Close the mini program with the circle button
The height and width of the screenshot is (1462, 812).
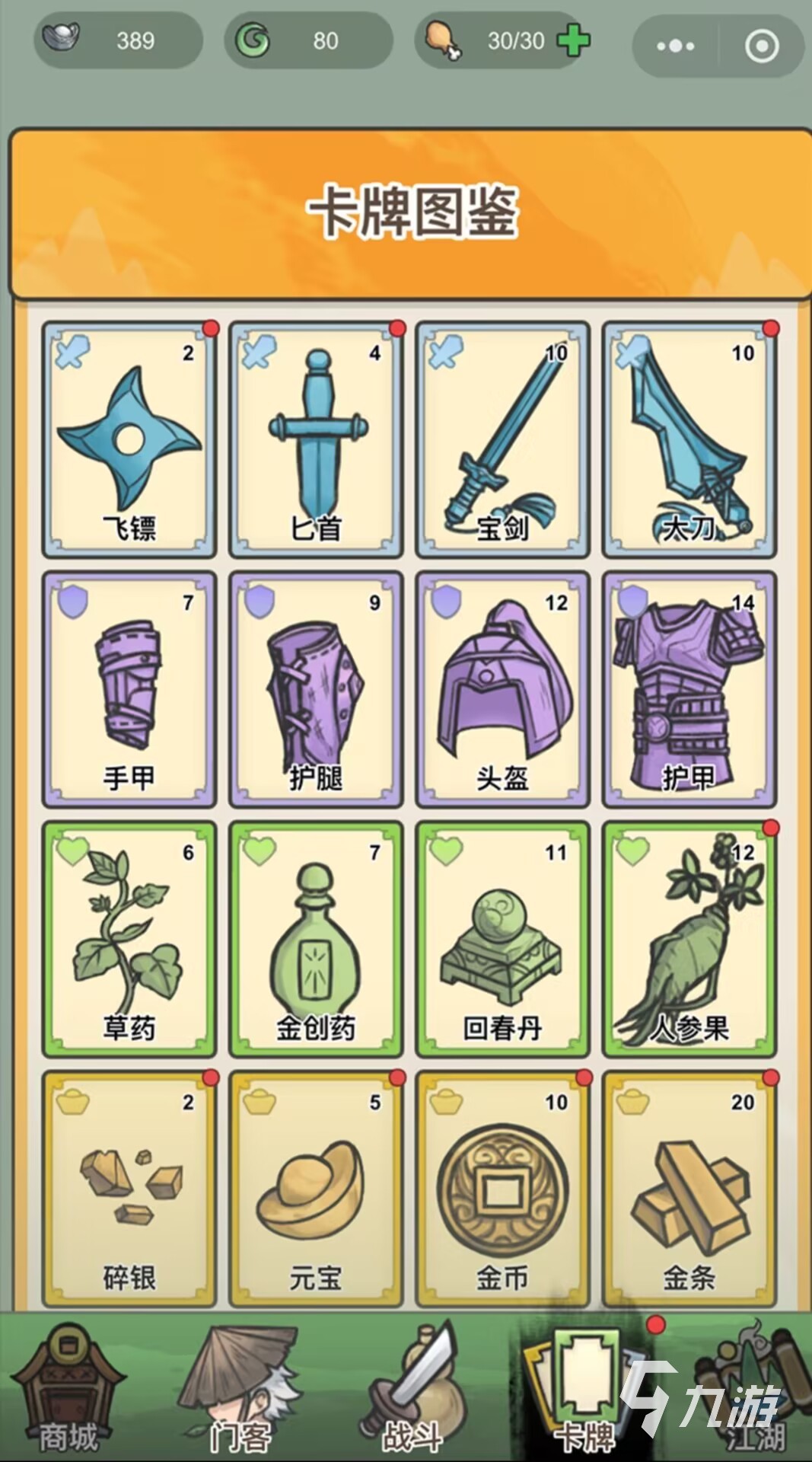[761, 46]
